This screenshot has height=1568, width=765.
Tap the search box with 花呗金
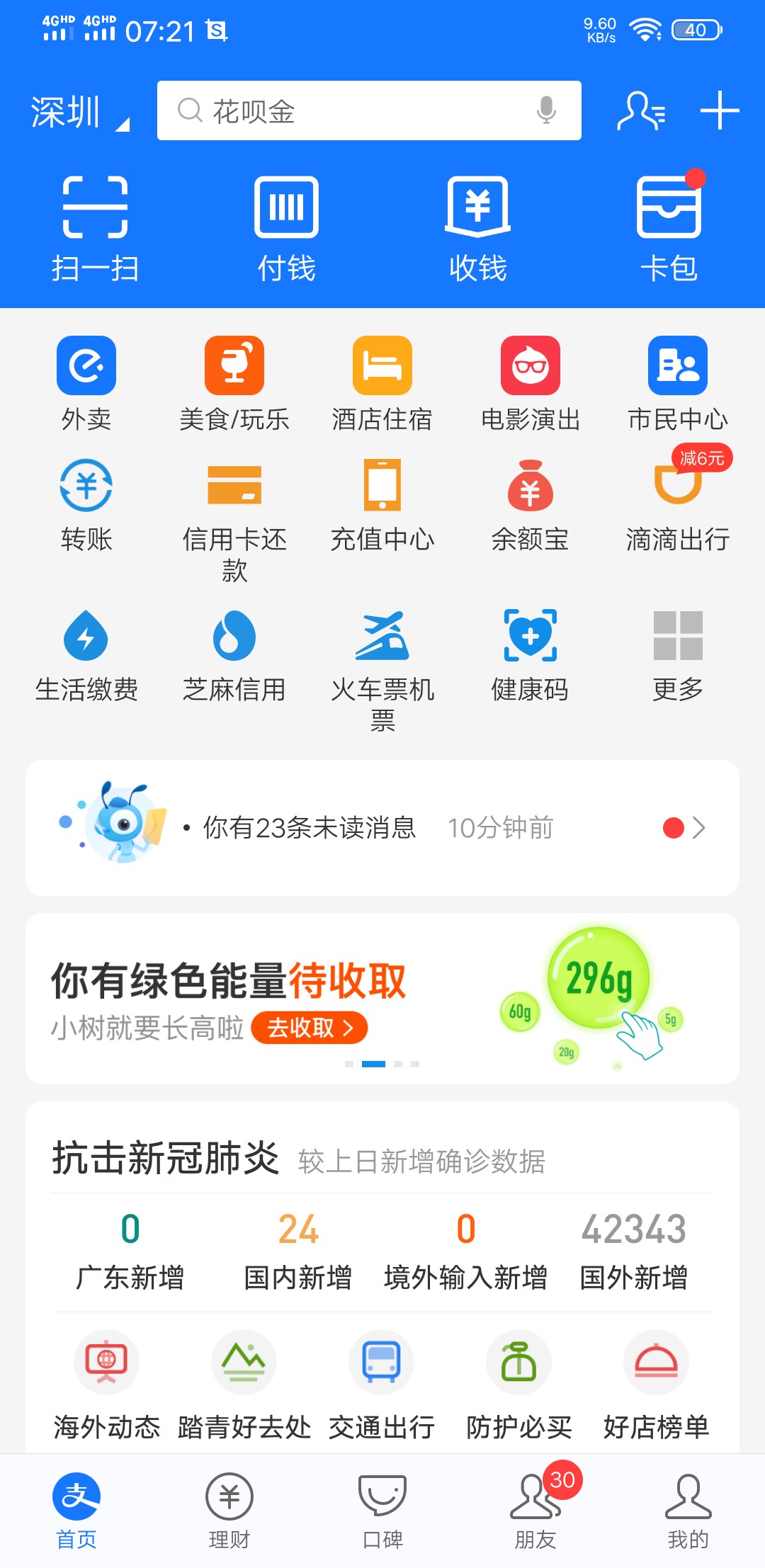354,111
